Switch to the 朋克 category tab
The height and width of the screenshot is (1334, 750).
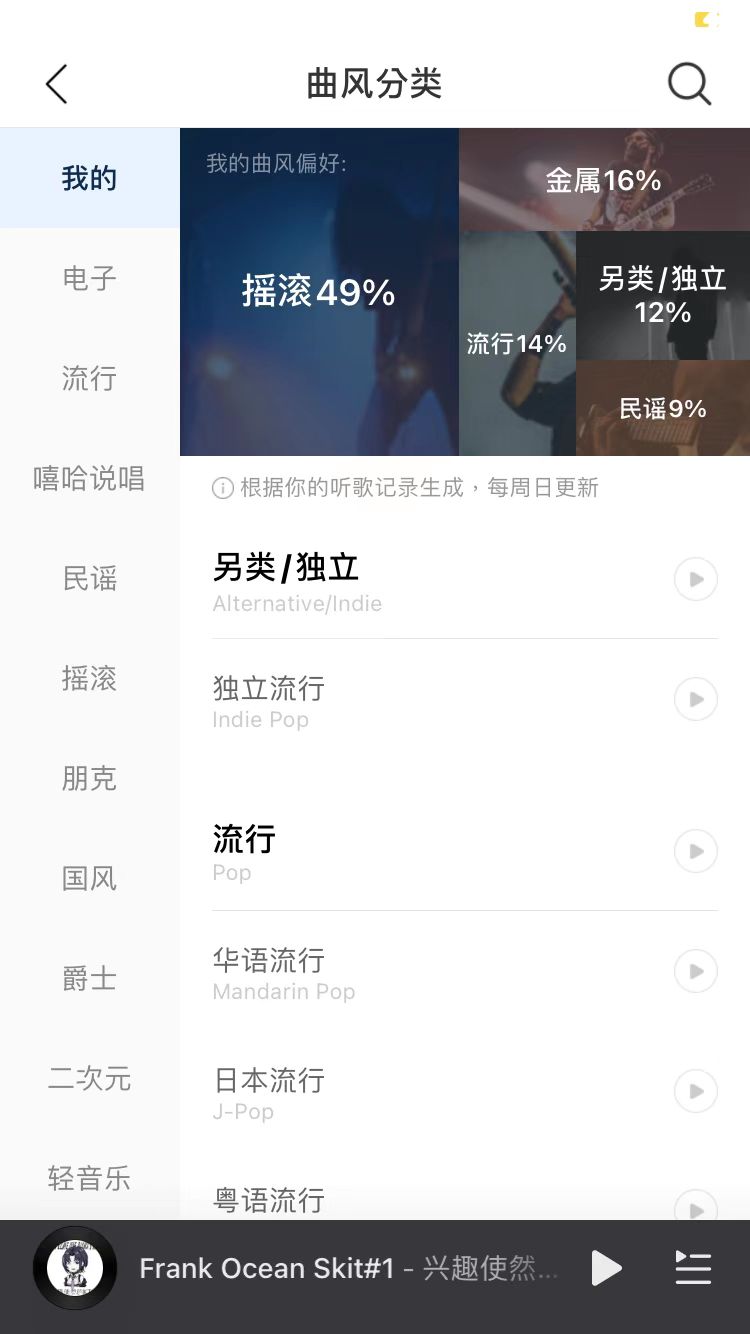pyautogui.click(x=90, y=778)
